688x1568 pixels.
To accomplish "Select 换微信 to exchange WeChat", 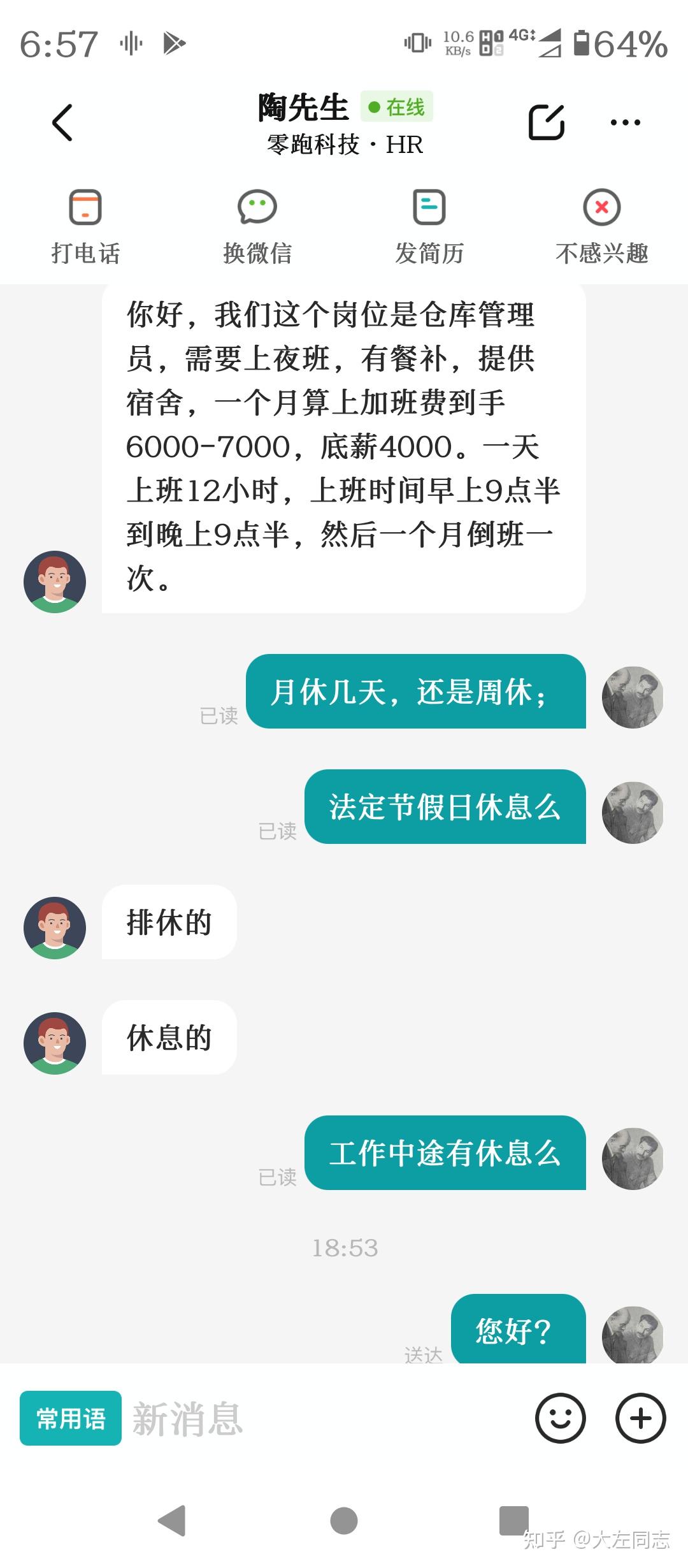I will [x=257, y=227].
